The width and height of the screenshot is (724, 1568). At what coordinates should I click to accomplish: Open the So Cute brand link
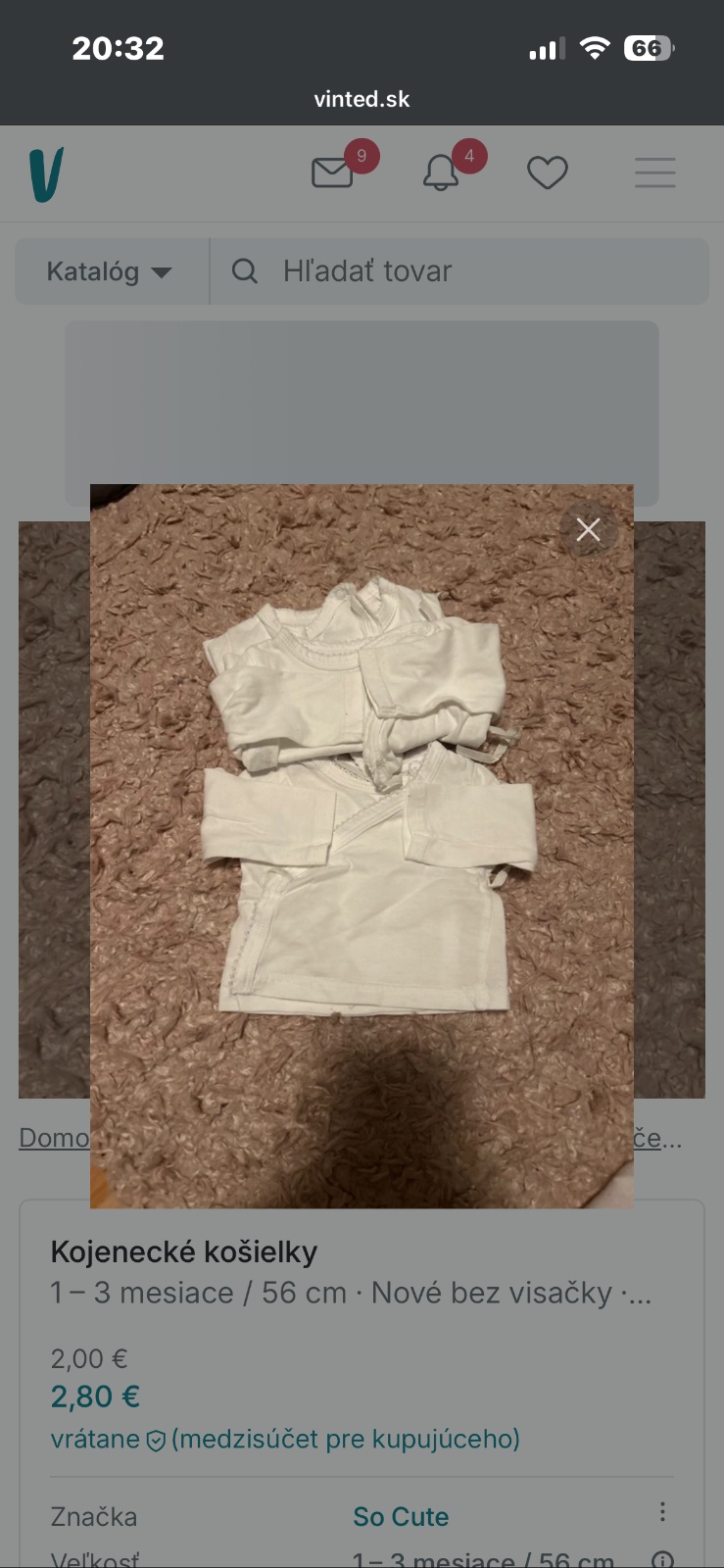pyautogui.click(x=401, y=1516)
